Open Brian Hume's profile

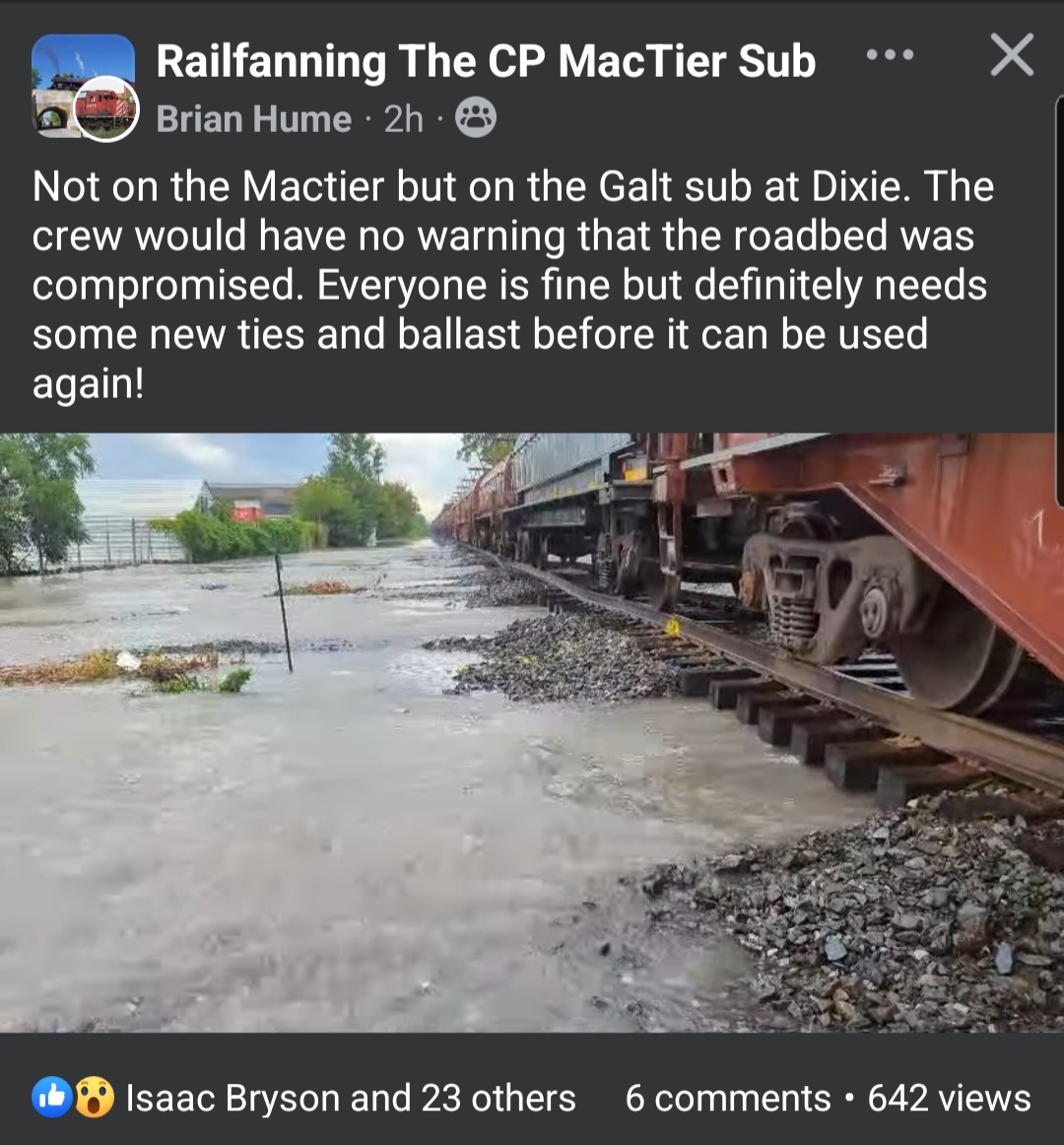click(253, 119)
